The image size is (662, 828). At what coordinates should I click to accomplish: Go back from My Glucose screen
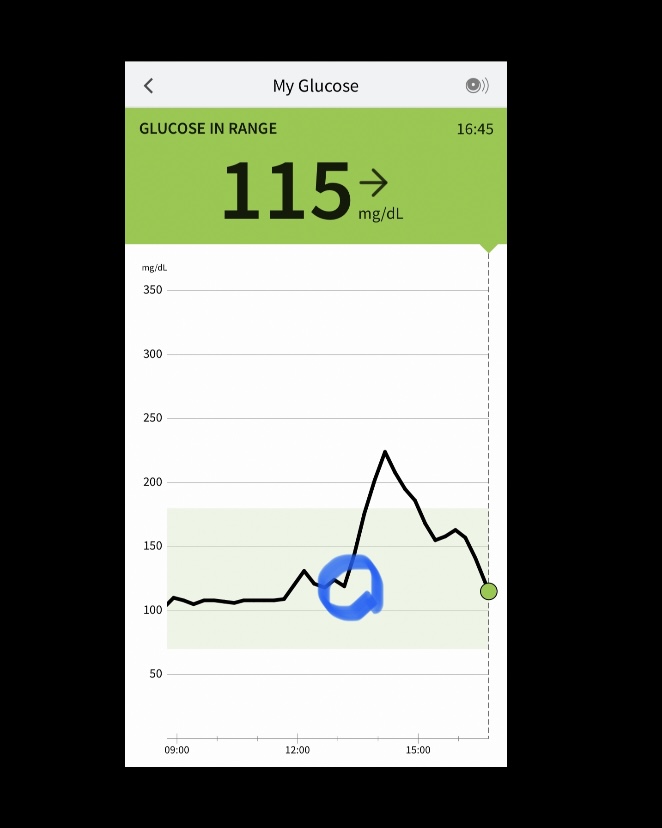click(x=149, y=86)
